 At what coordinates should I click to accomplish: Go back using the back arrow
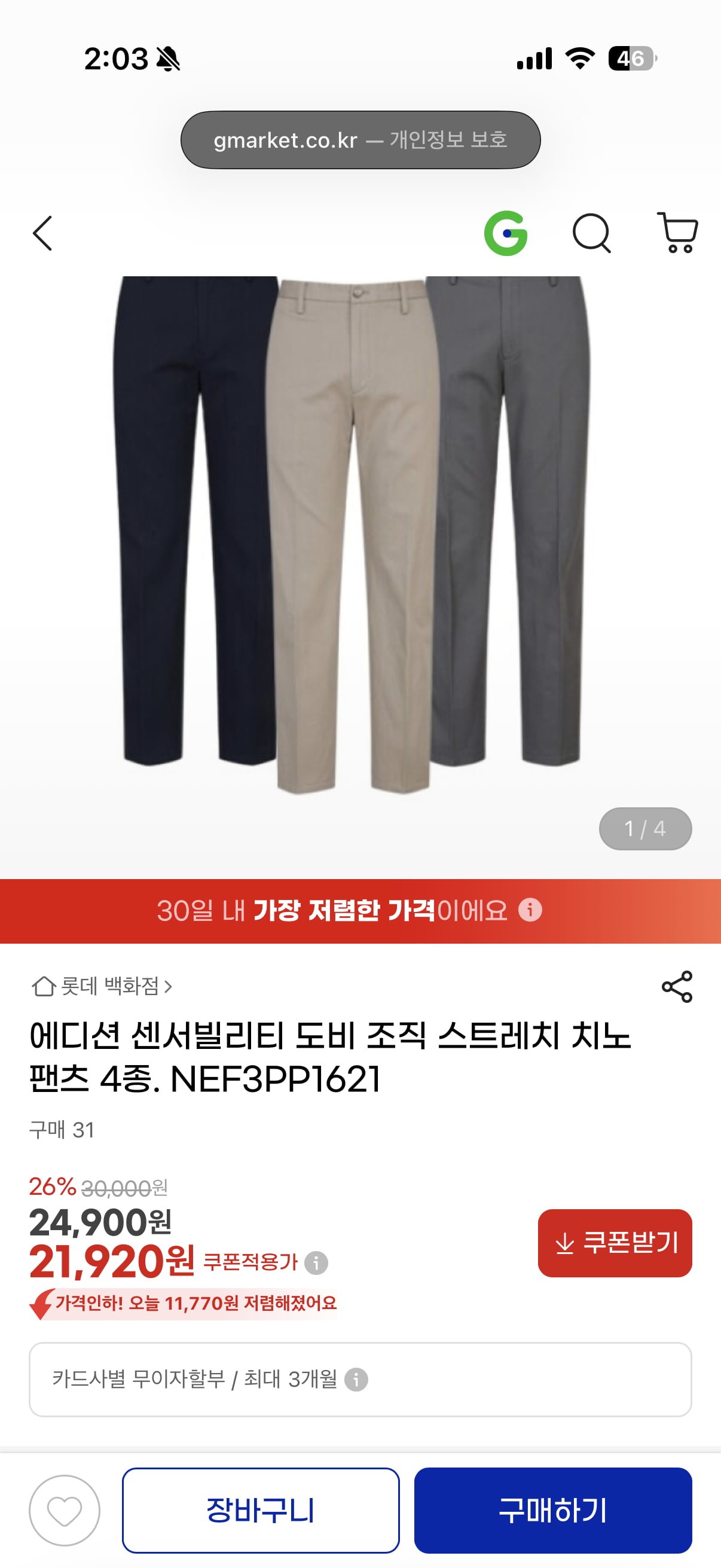(42, 233)
